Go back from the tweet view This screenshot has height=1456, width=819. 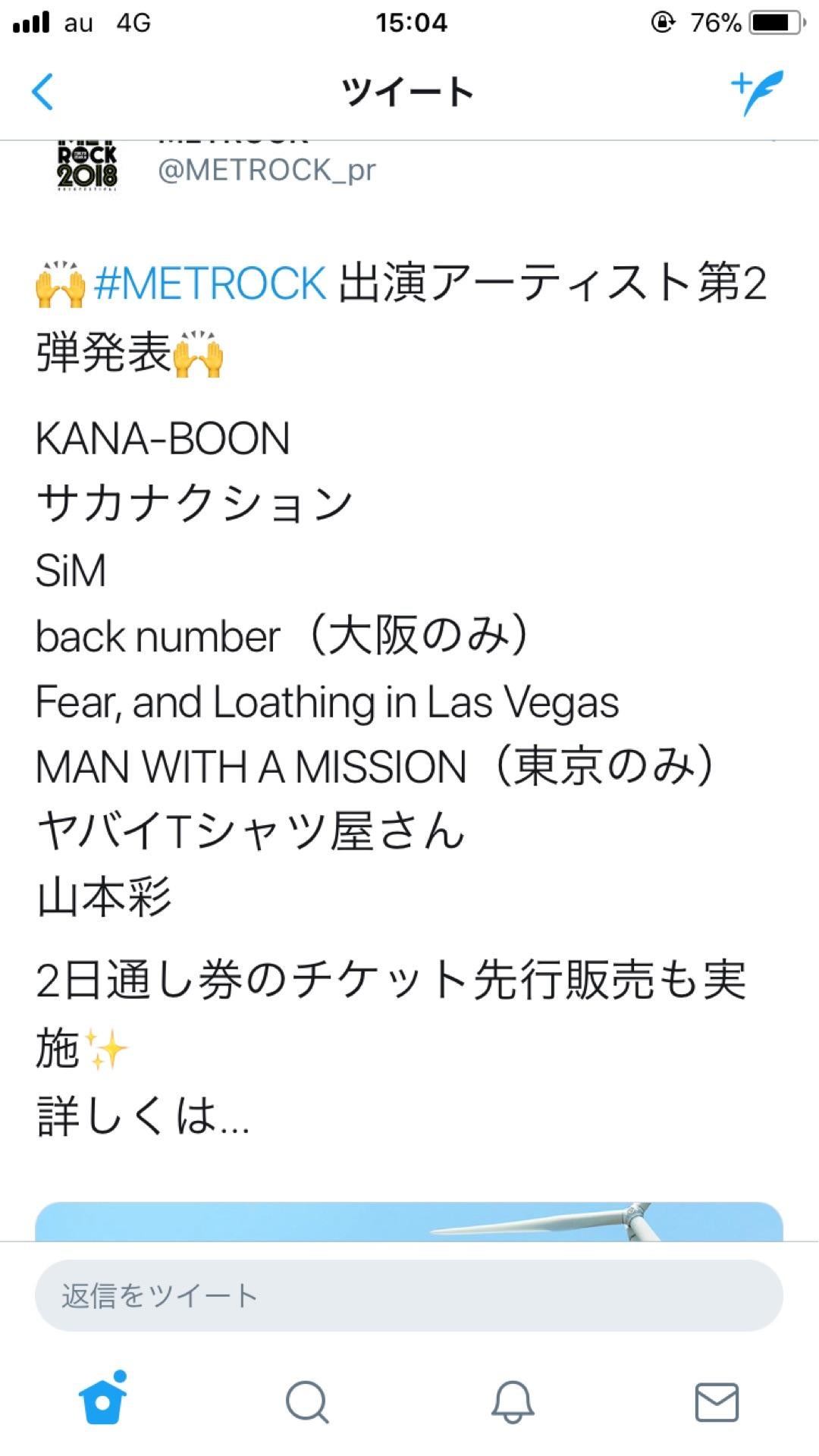click(x=43, y=92)
